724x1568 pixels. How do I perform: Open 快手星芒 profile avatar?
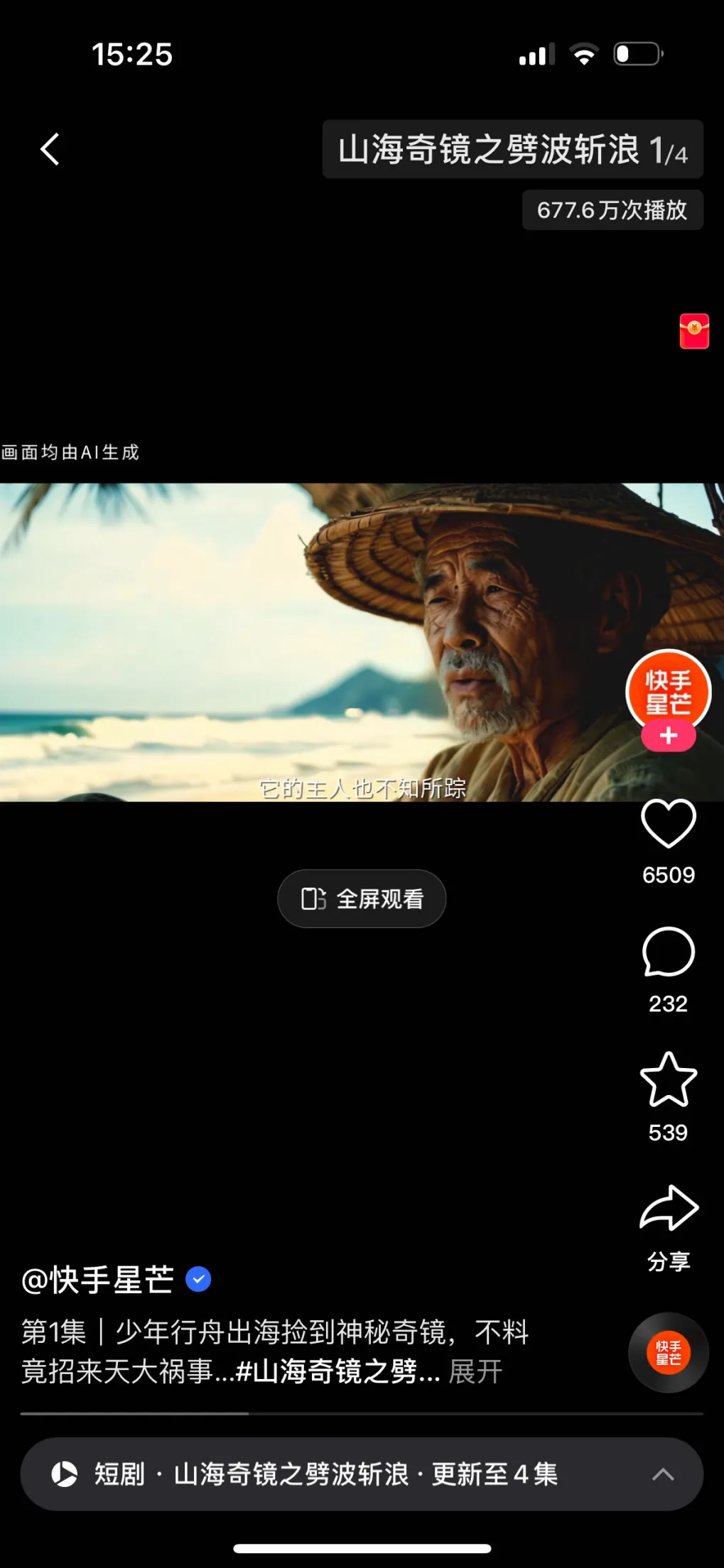pyautogui.click(x=668, y=690)
